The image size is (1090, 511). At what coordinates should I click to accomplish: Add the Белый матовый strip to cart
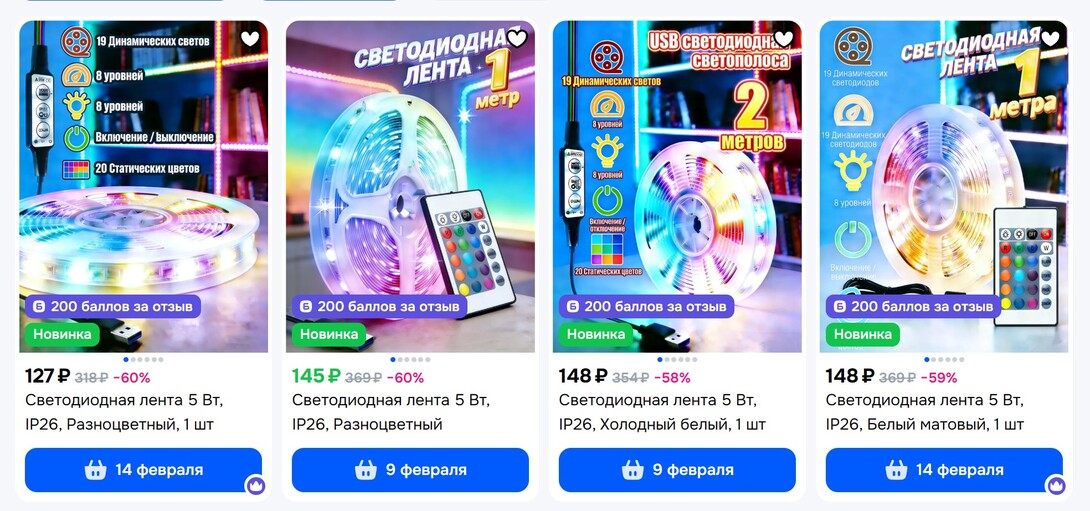pyautogui.click(x=943, y=470)
